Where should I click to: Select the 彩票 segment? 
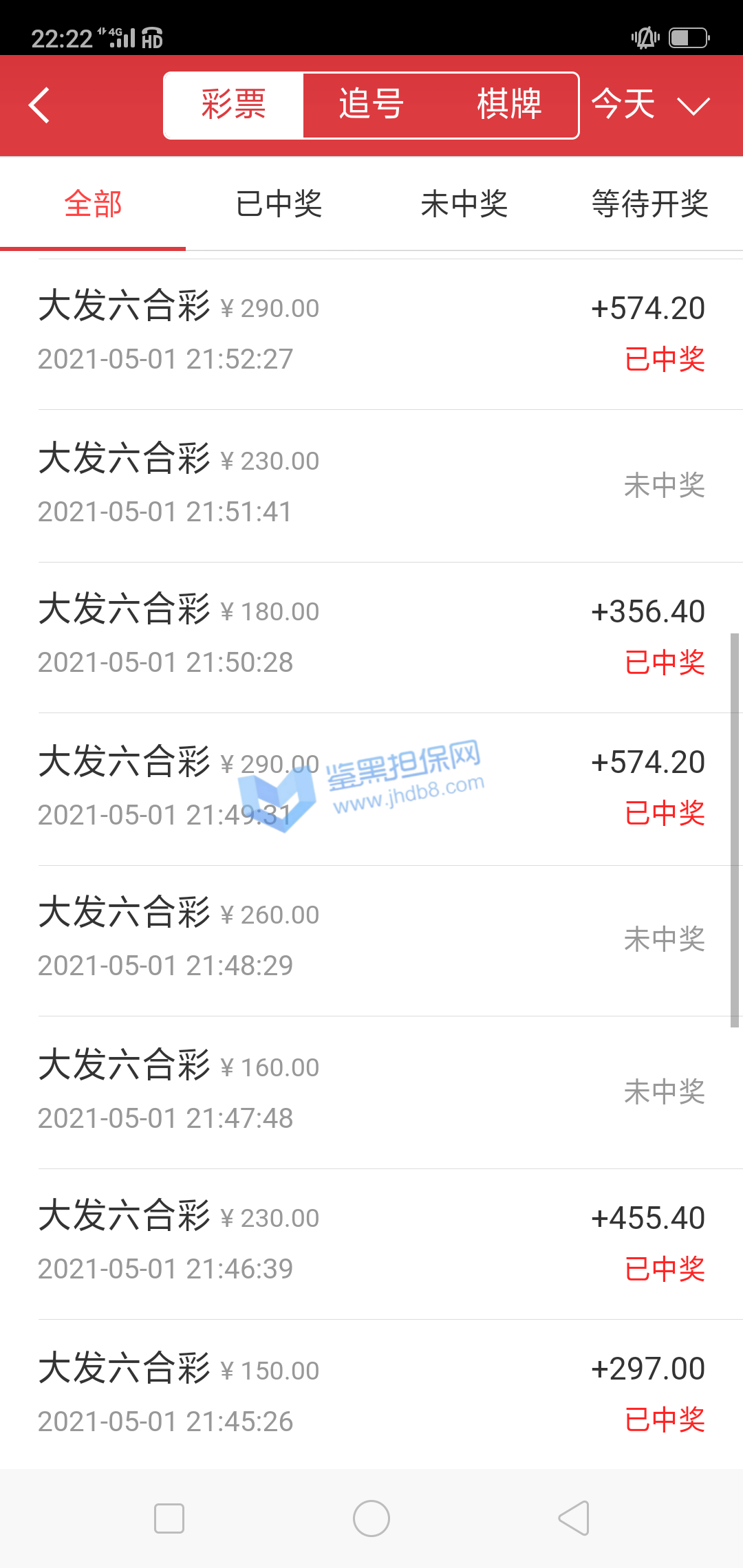point(233,105)
